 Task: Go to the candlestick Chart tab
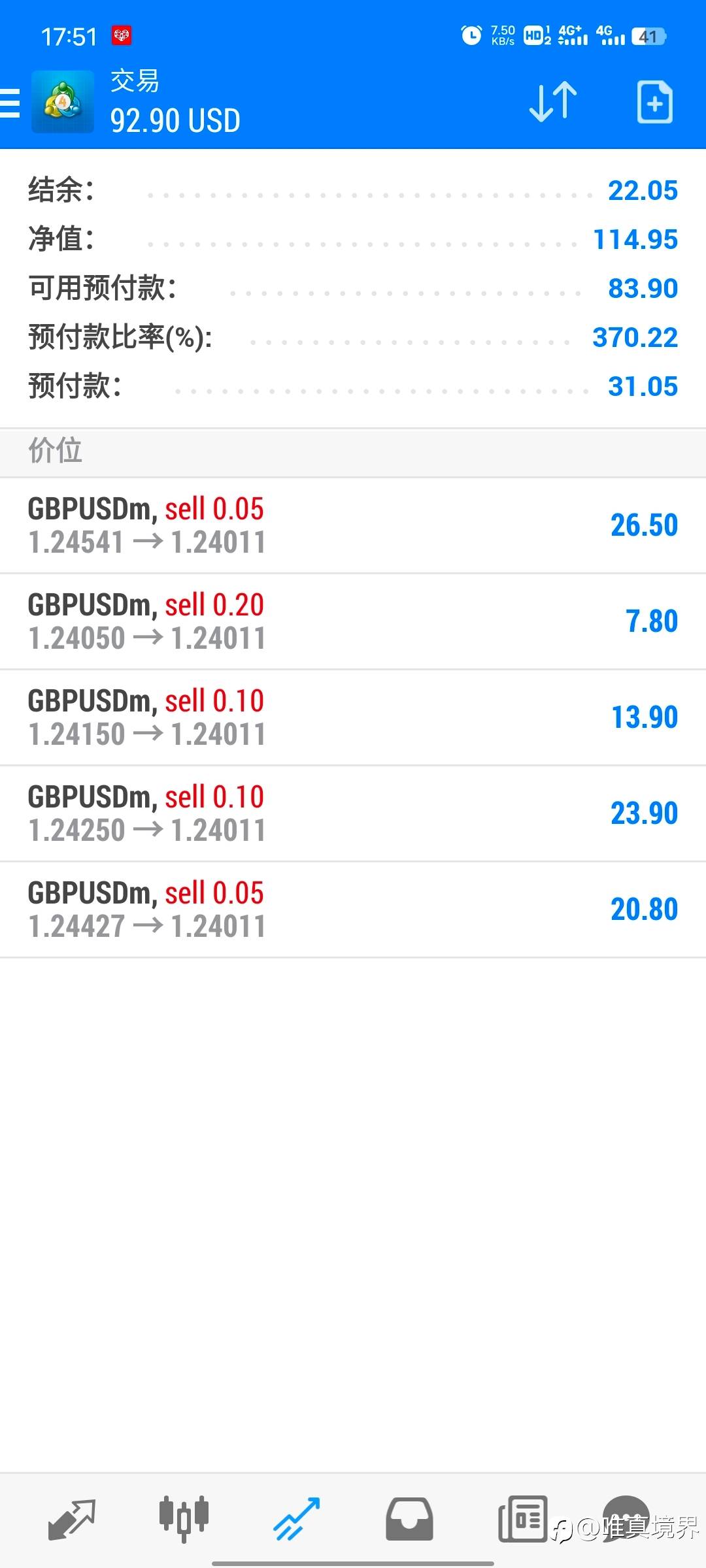[x=184, y=1518]
